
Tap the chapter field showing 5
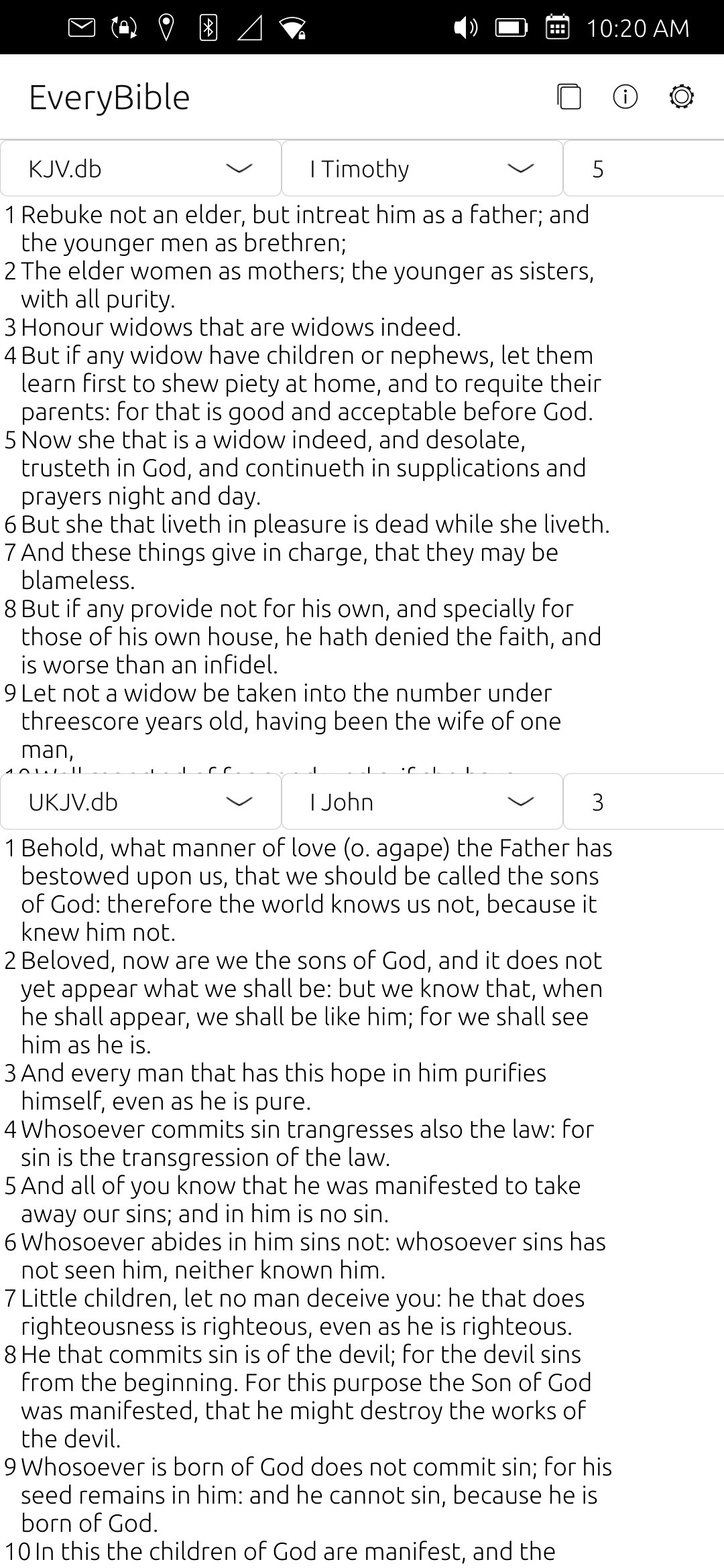644,168
